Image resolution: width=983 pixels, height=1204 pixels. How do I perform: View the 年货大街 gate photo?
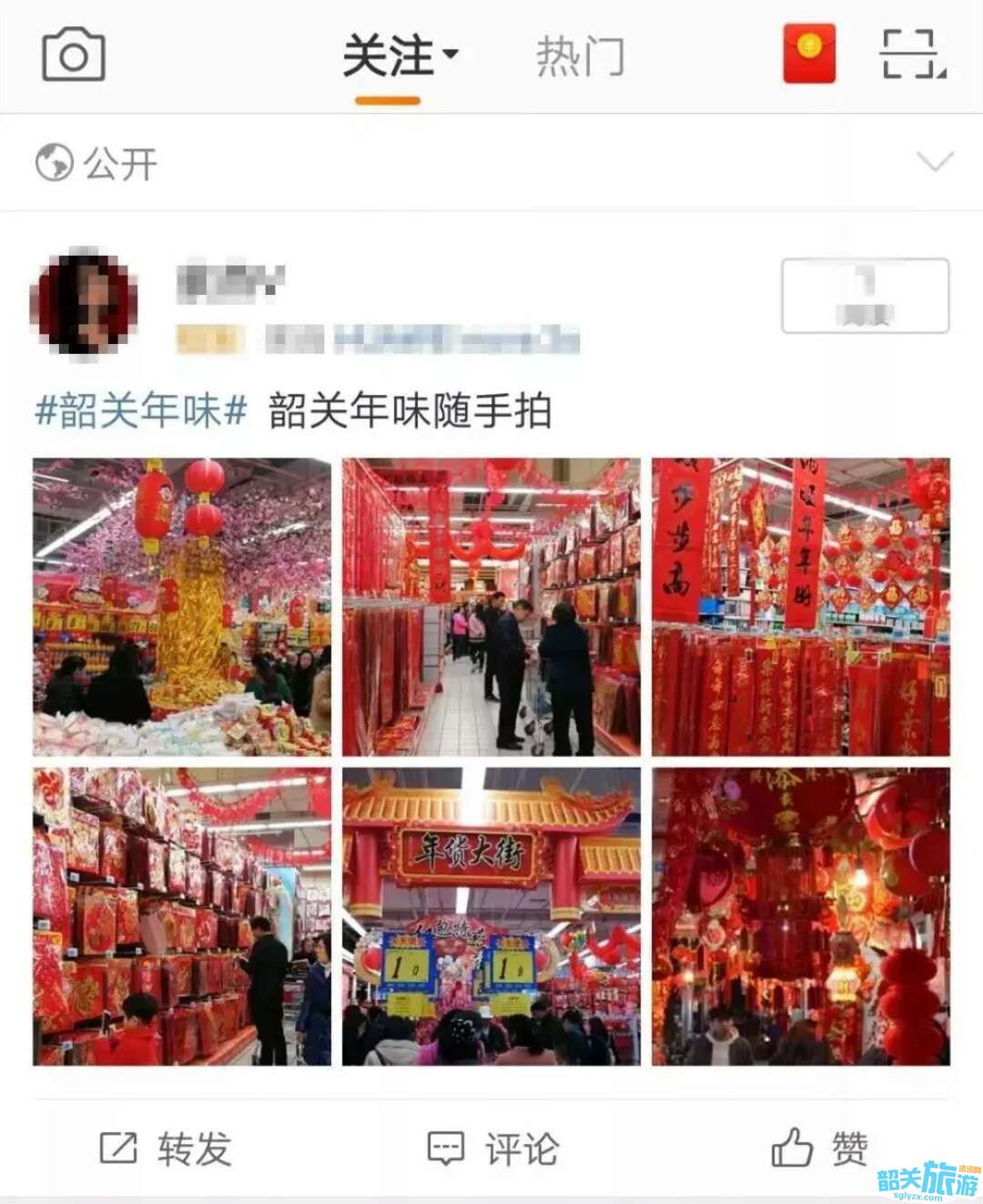[x=491, y=916]
